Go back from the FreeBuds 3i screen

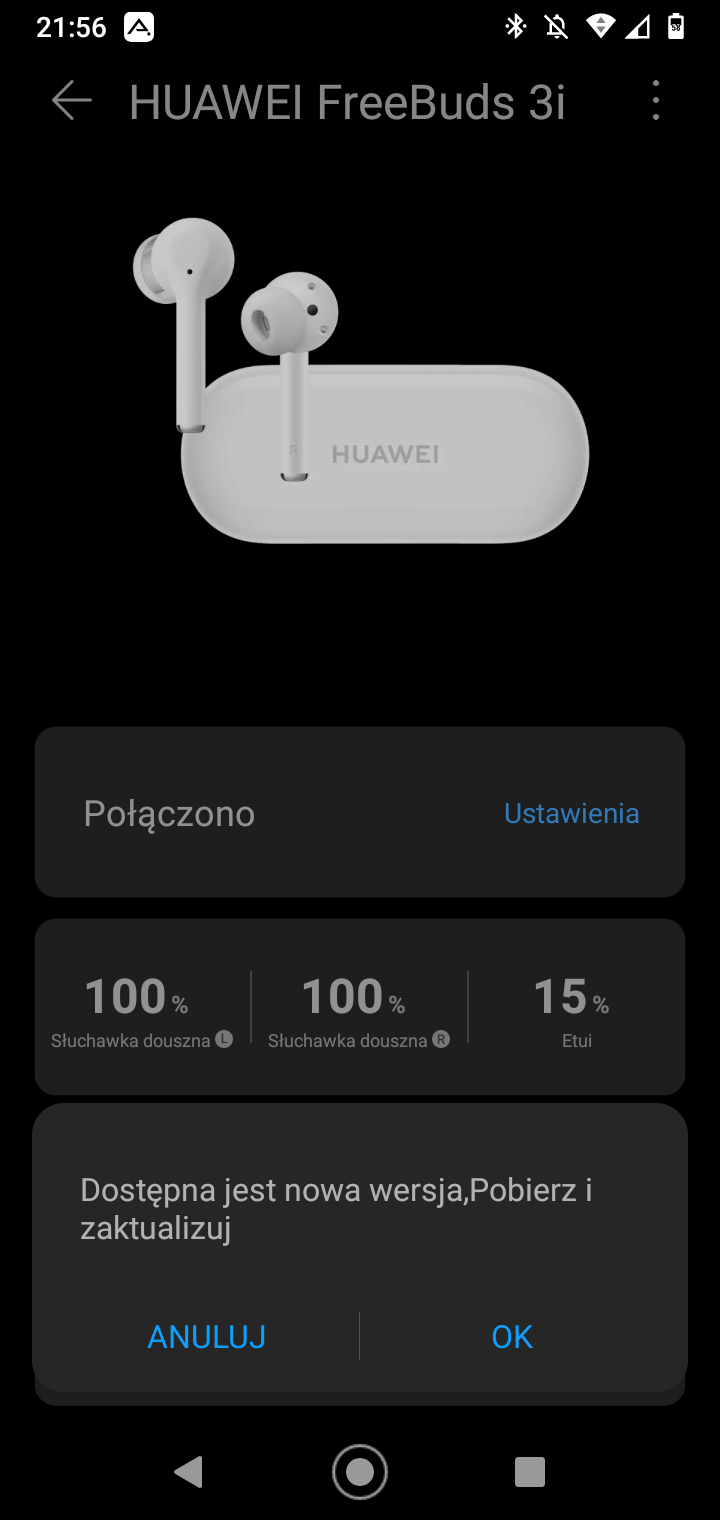[71, 101]
